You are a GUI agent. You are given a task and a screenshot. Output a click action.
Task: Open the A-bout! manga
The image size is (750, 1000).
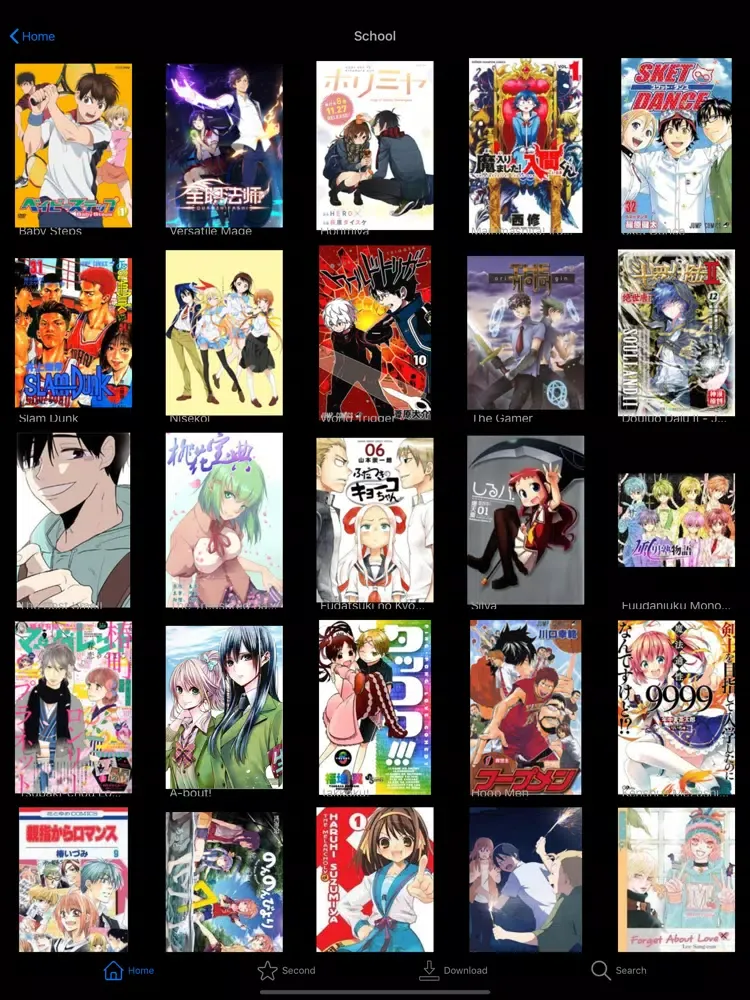224,708
